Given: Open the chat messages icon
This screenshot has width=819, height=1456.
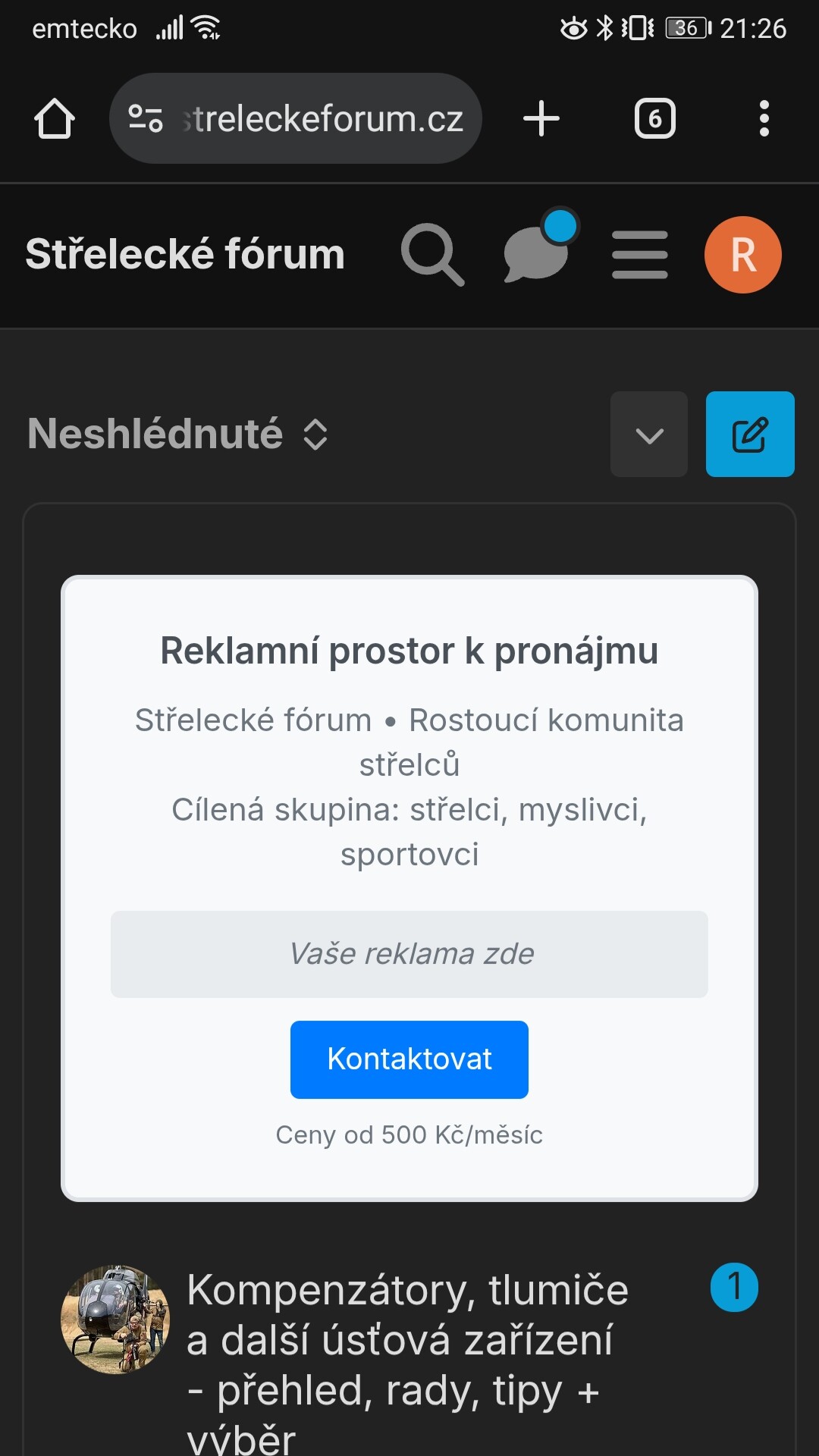Looking at the screenshot, I should 537,255.
